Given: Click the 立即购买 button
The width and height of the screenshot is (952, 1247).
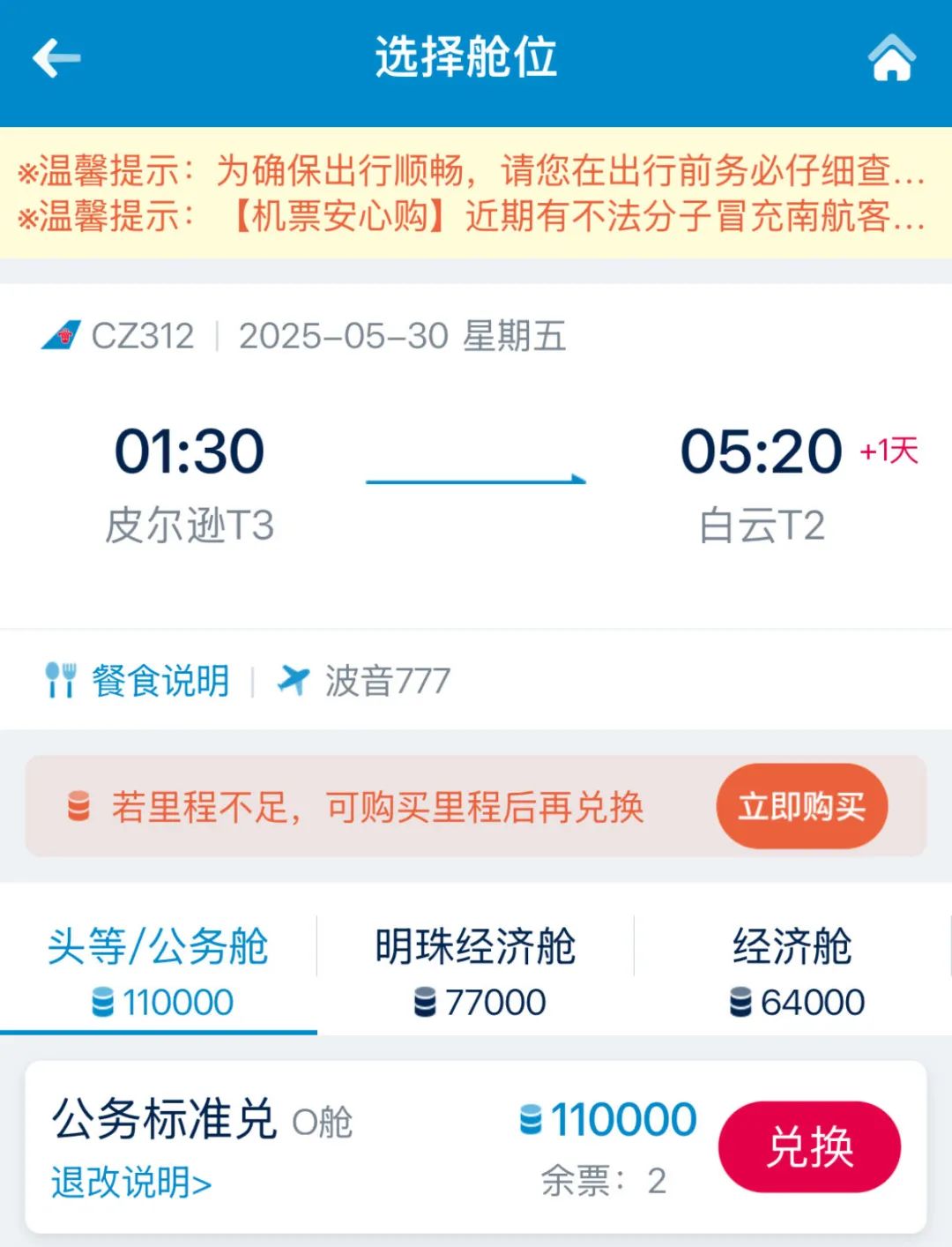Looking at the screenshot, I should pyautogui.click(x=801, y=806).
